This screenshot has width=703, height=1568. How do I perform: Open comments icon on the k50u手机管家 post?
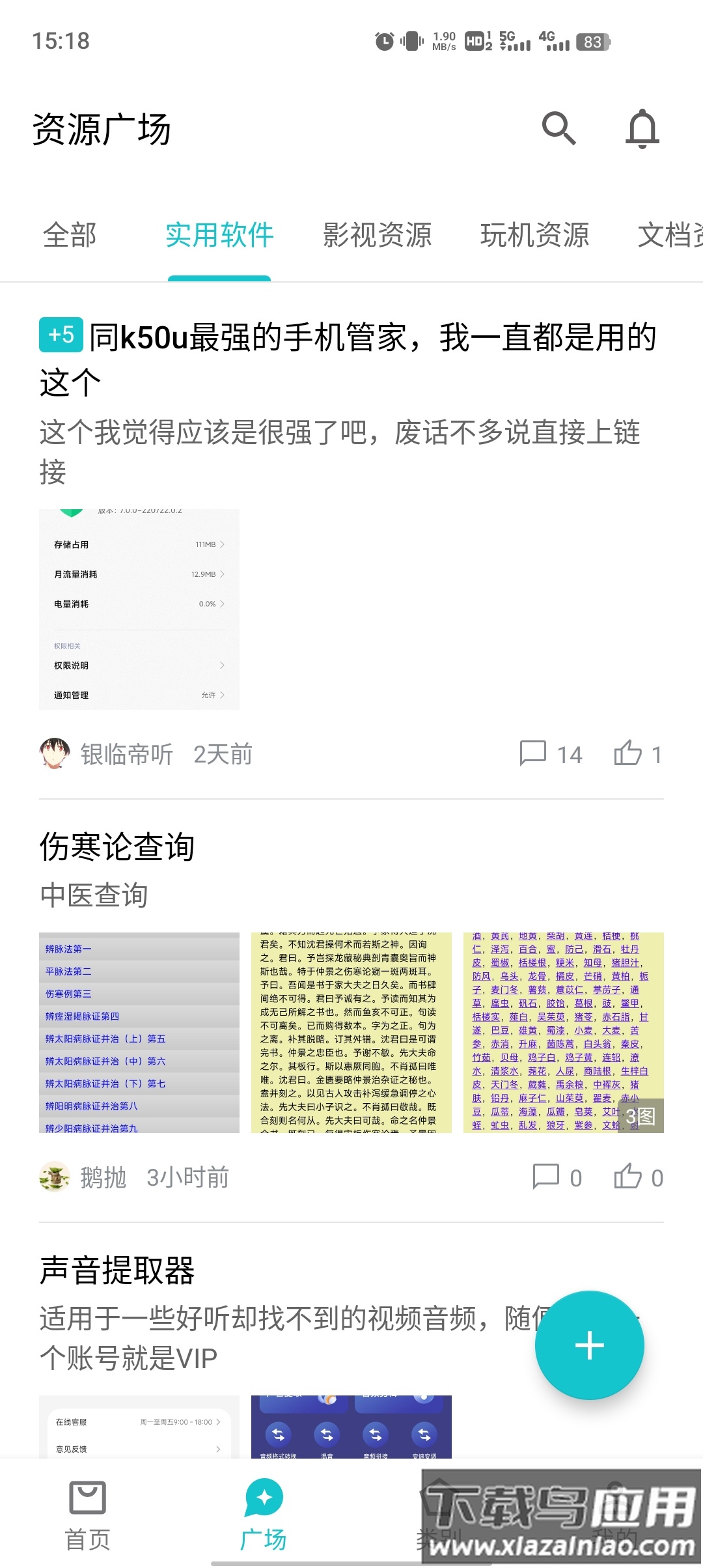pos(534,754)
